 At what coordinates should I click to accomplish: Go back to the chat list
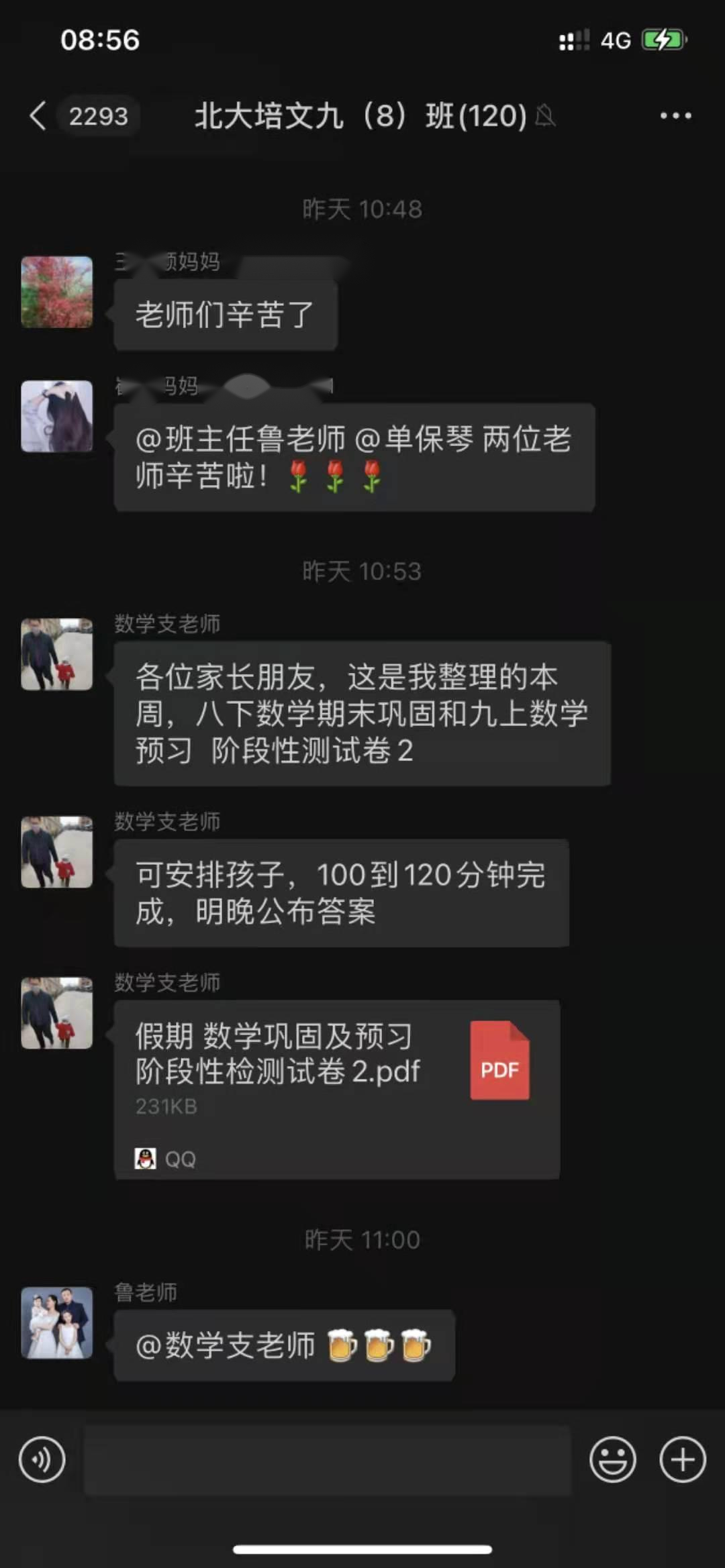tap(39, 116)
